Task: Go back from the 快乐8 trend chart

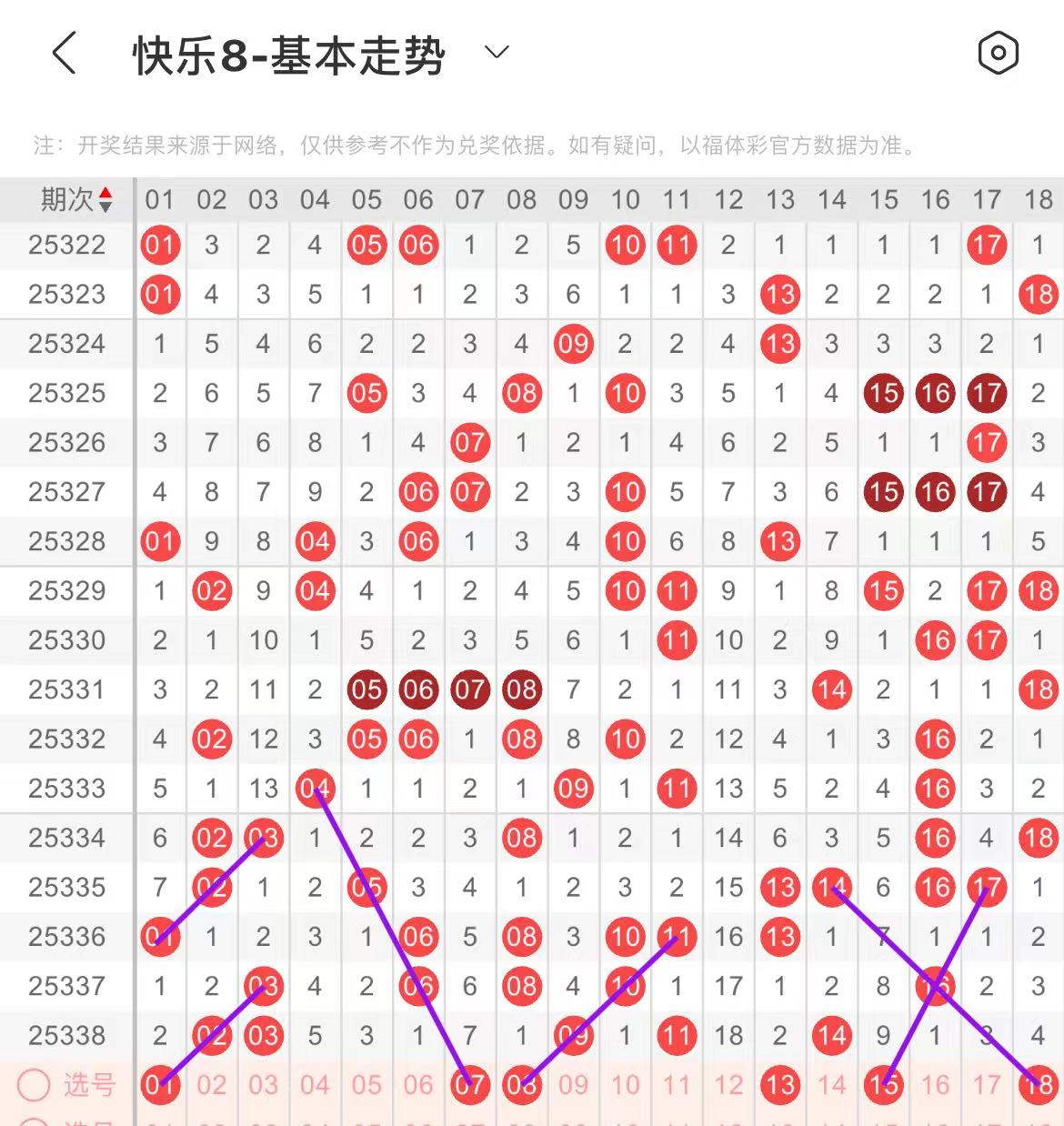Action: 64,53
